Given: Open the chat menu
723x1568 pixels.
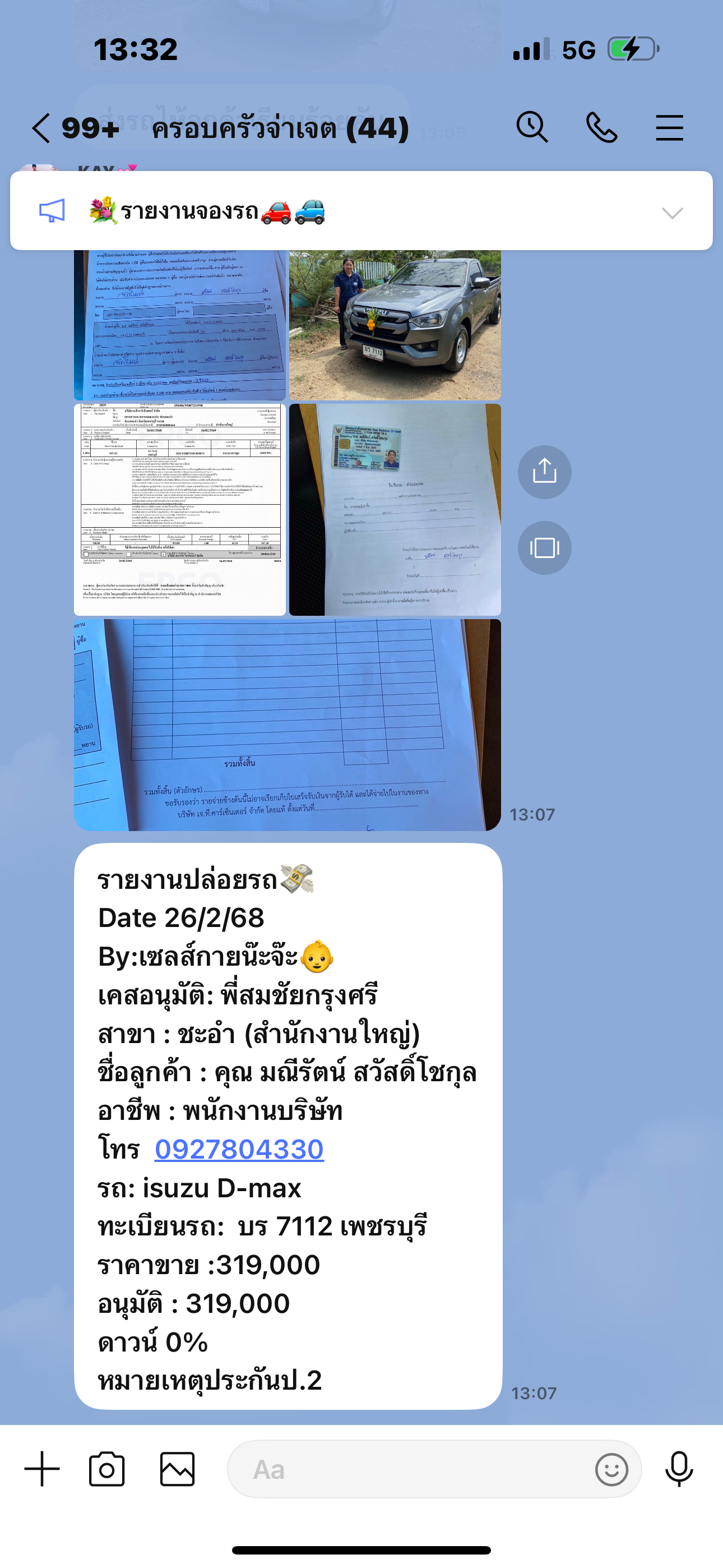Looking at the screenshot, I should tap(669, 128).
